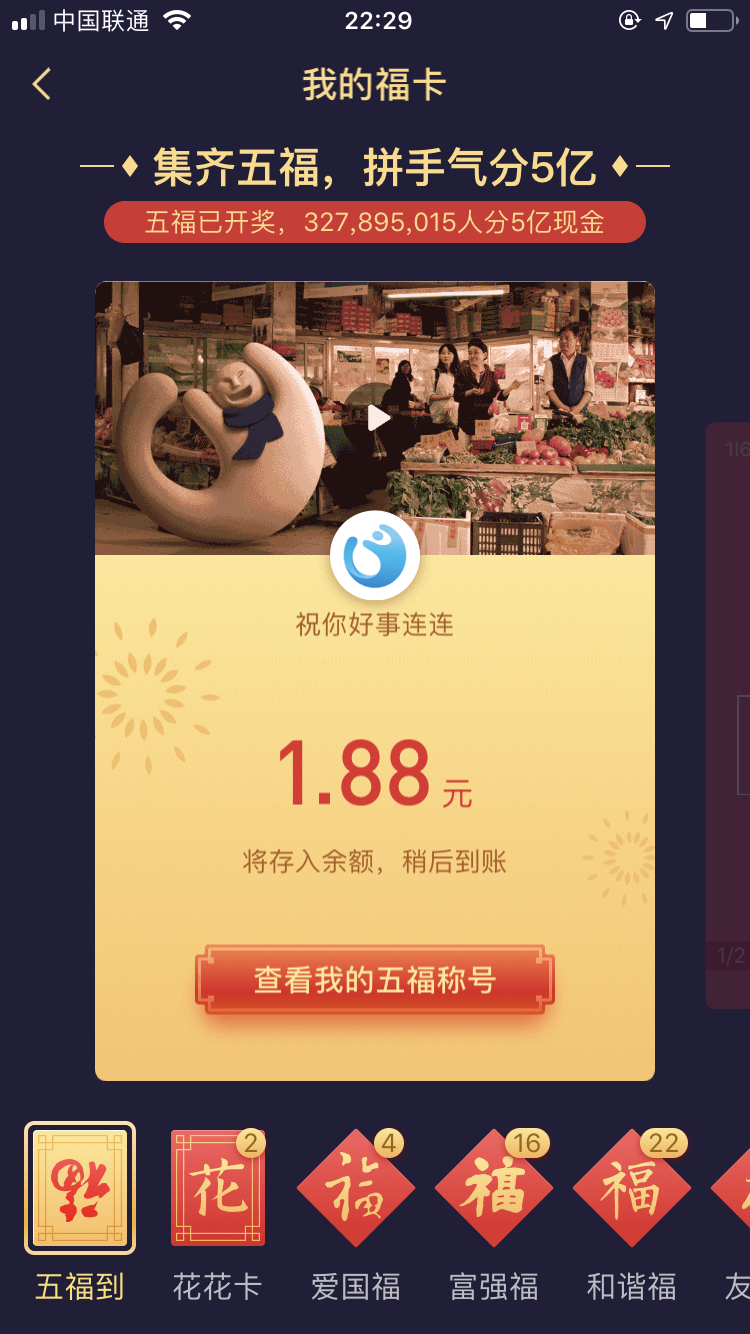This screenshot has width=750, height=1334.
Task: Select the 五福到 card
Action: pos(80,1188)
